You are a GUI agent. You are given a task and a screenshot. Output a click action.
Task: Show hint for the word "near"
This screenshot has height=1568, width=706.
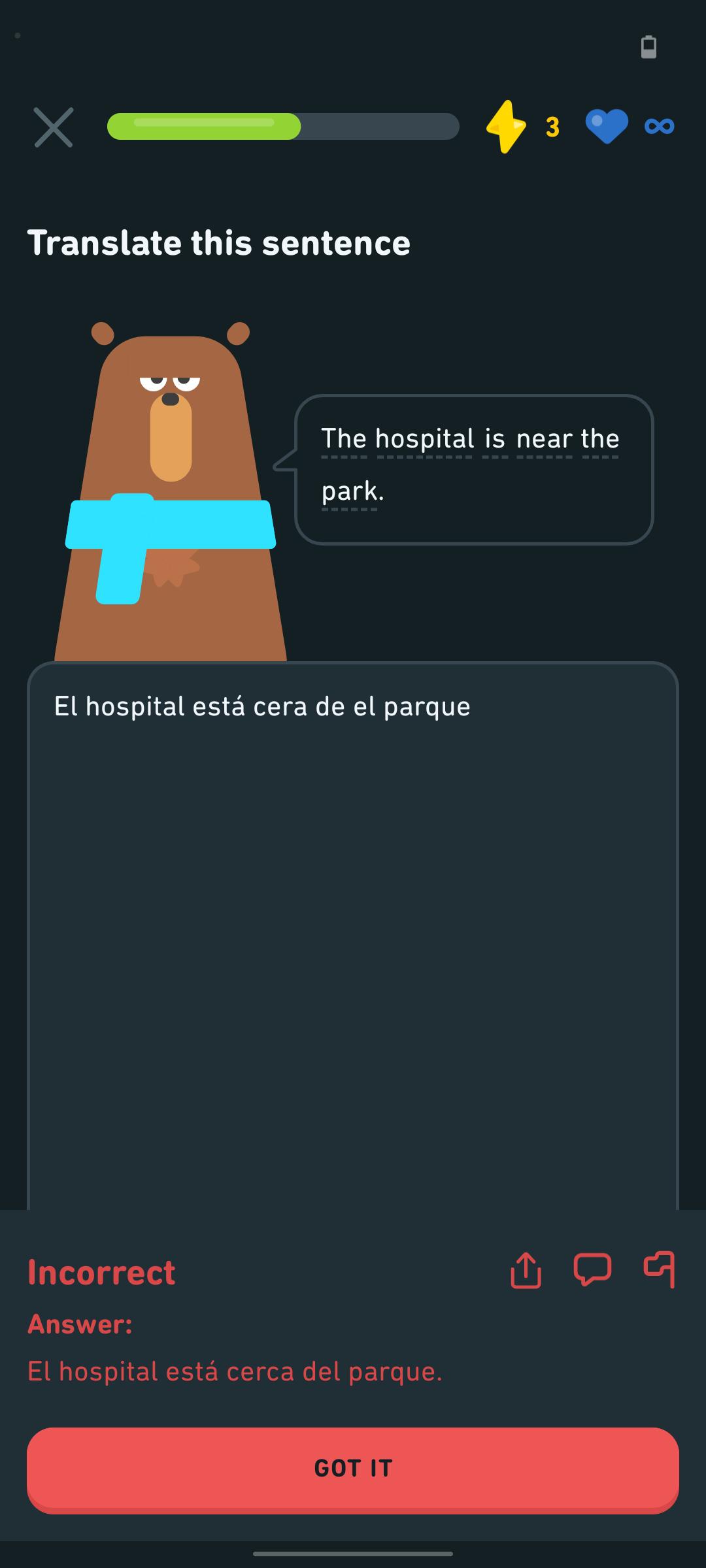(544, 439)
